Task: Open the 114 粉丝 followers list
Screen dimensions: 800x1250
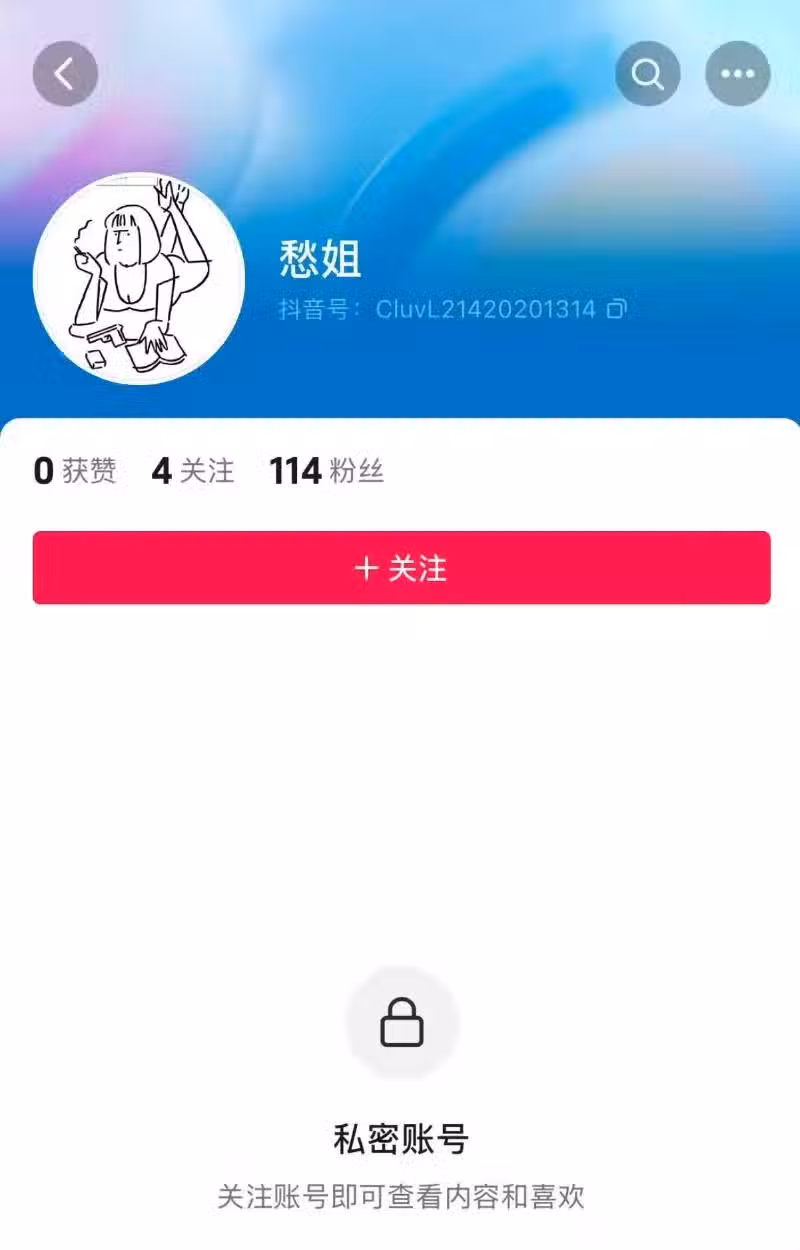Action: click(x=327, y=471)
